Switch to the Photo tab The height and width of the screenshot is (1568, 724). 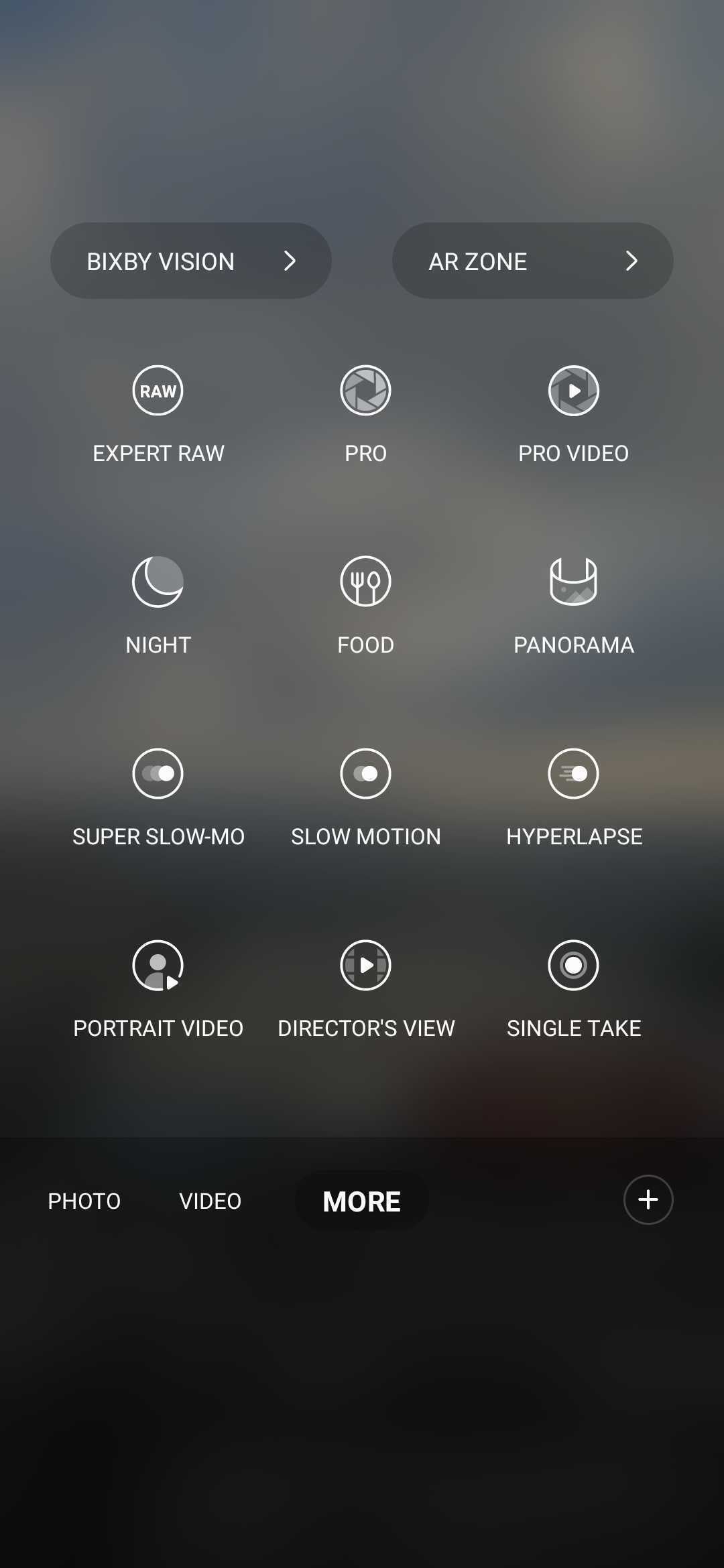(84, 1201)
